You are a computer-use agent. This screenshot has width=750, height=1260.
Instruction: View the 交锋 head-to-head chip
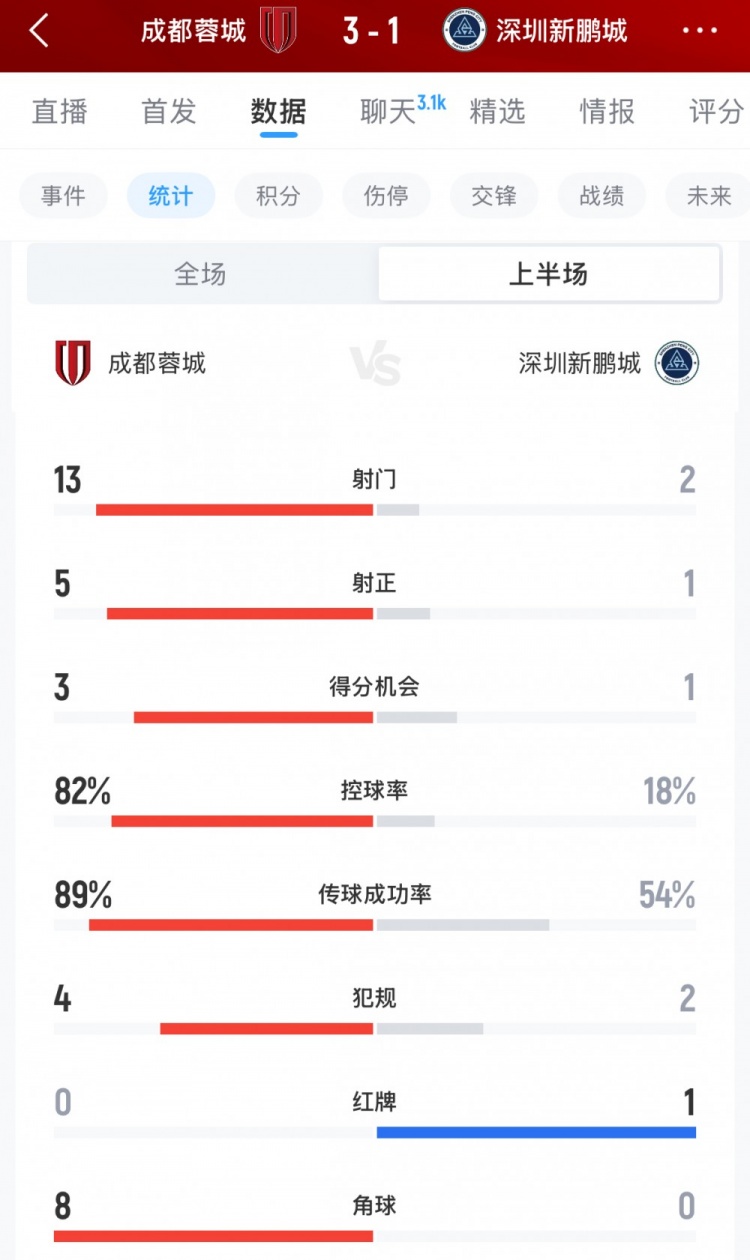pos(494,196)
